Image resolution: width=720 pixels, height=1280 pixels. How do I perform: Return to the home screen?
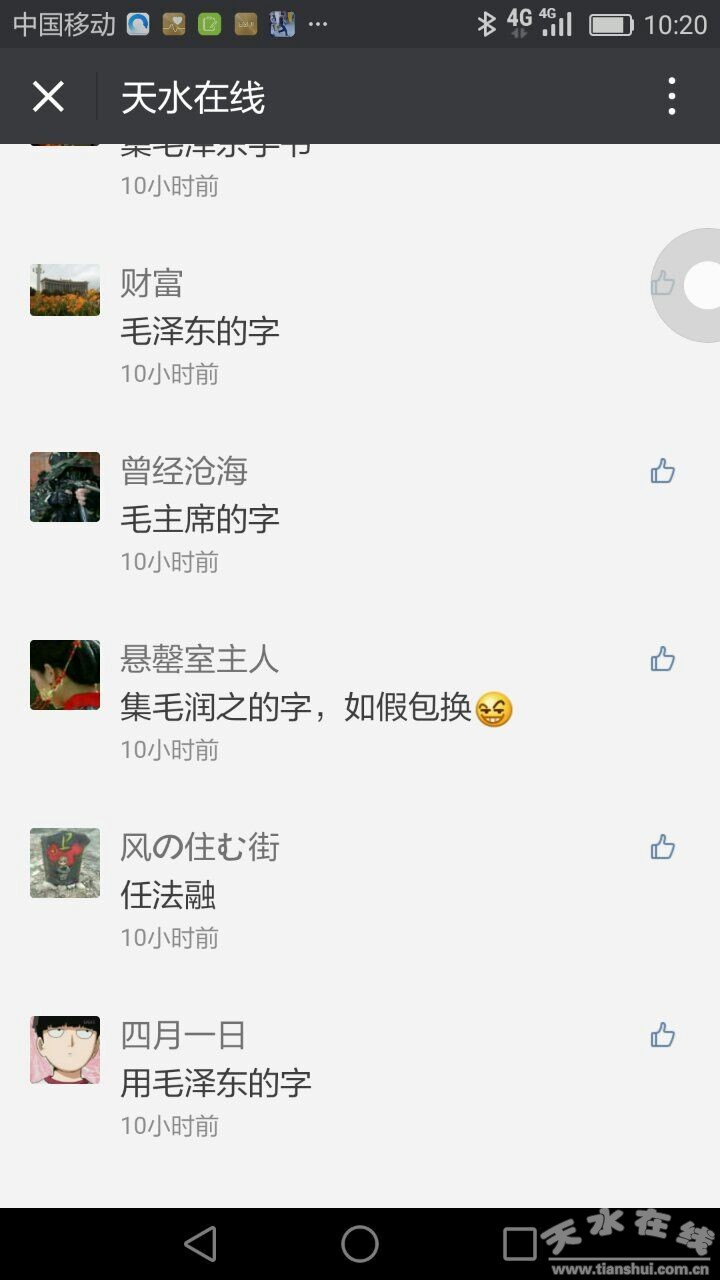tap(360, 1244)
